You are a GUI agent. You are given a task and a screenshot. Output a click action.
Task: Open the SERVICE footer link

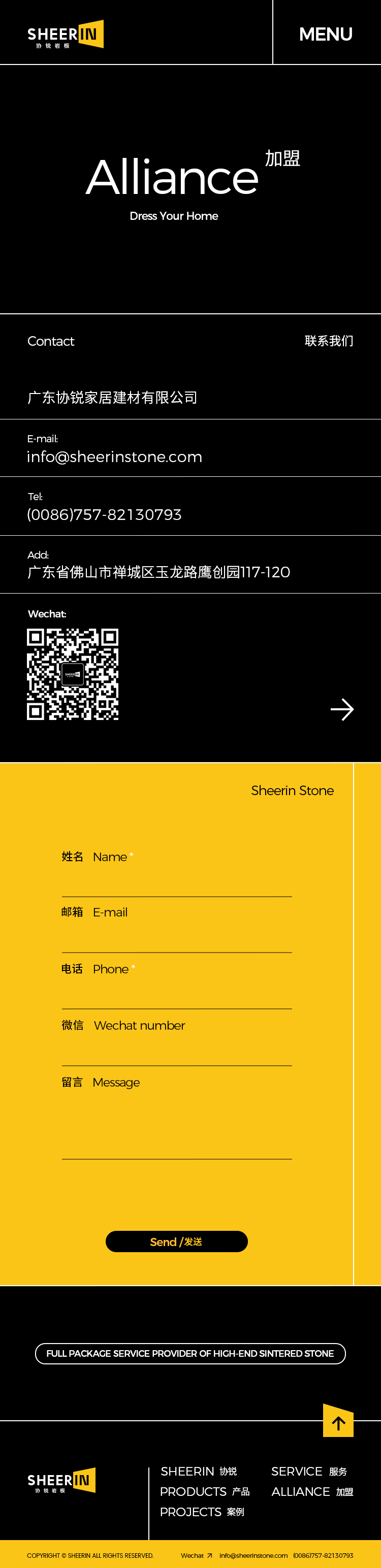pyautogui.click(x=308, y=1471)
